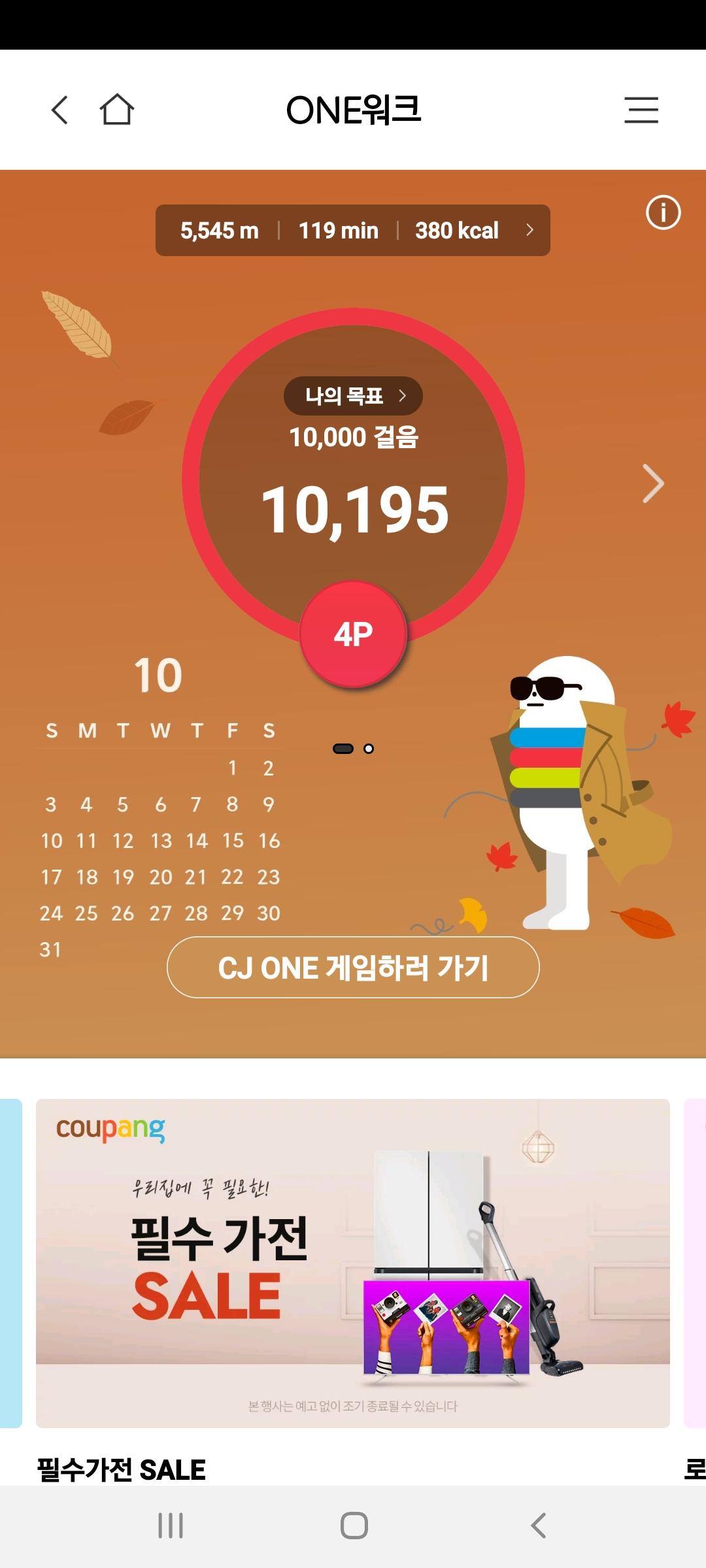Open 나의 목표 goal settings
The image size is (706, 1568).
tap(353, 396)
